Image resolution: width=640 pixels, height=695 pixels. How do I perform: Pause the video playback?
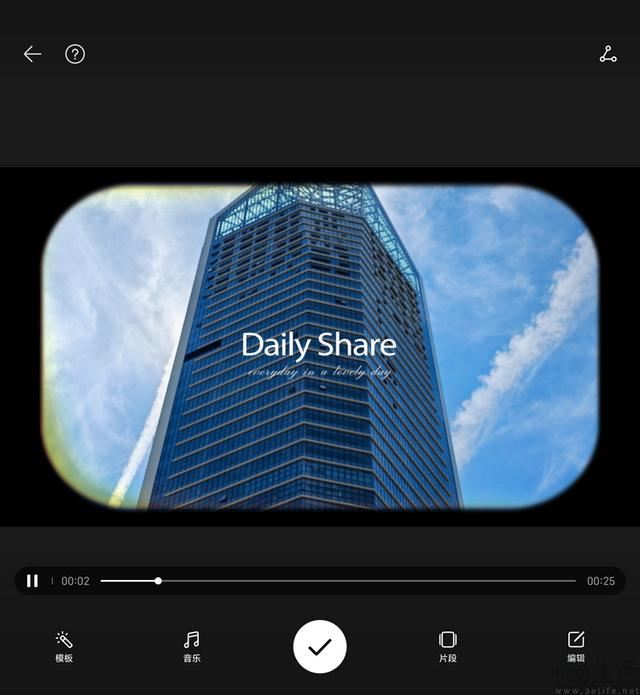point(32,581)
